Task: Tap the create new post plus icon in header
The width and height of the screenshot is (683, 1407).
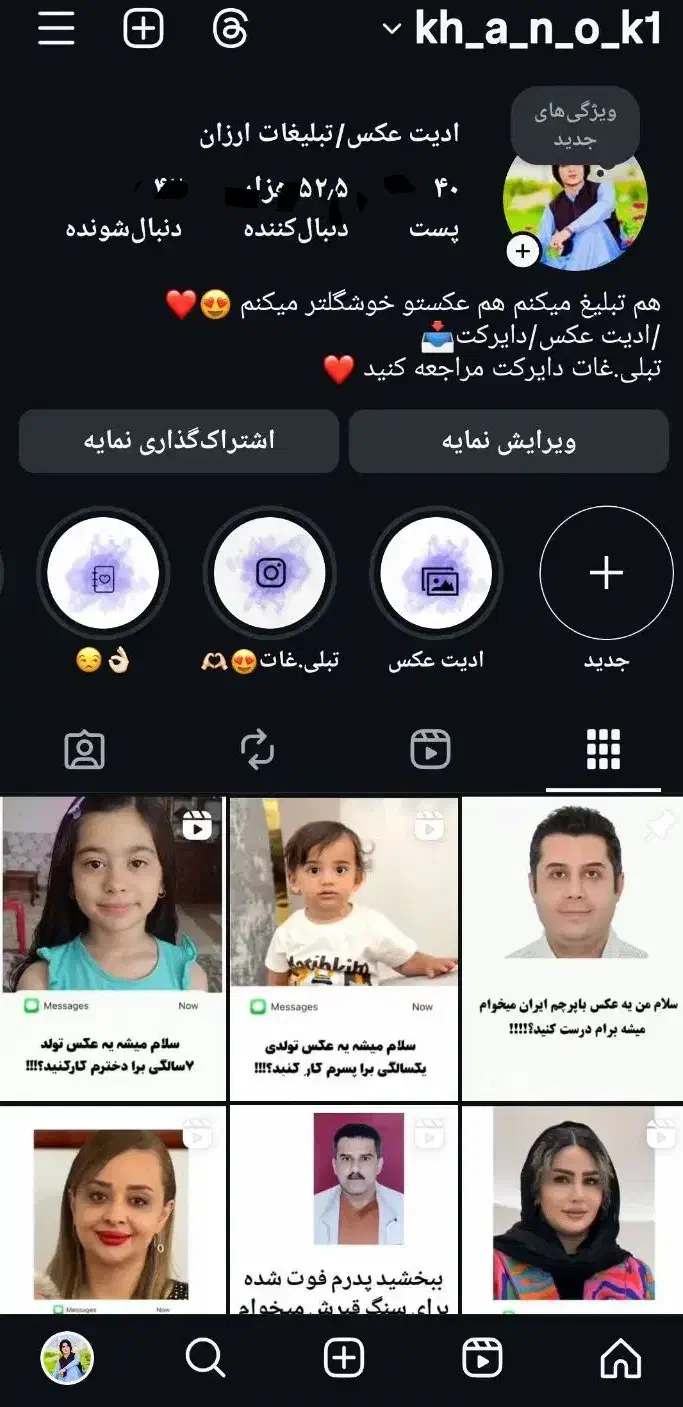Action: 143,29
